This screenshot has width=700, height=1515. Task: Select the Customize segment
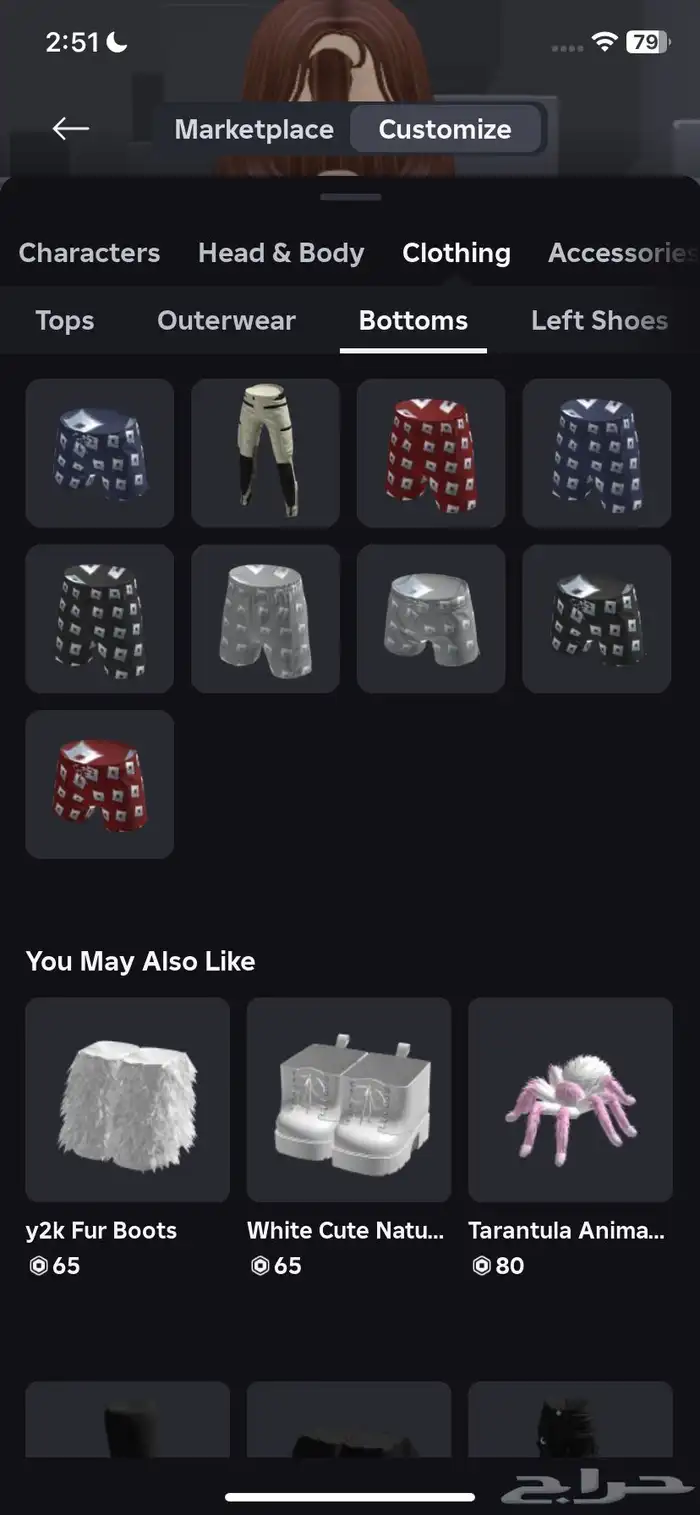445,130
